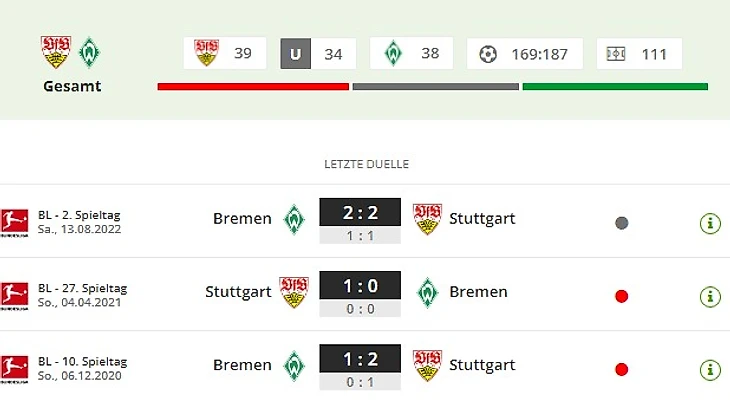
Task: Open info for the 04.04.2021 match
Action: click(x=709, y=296)
